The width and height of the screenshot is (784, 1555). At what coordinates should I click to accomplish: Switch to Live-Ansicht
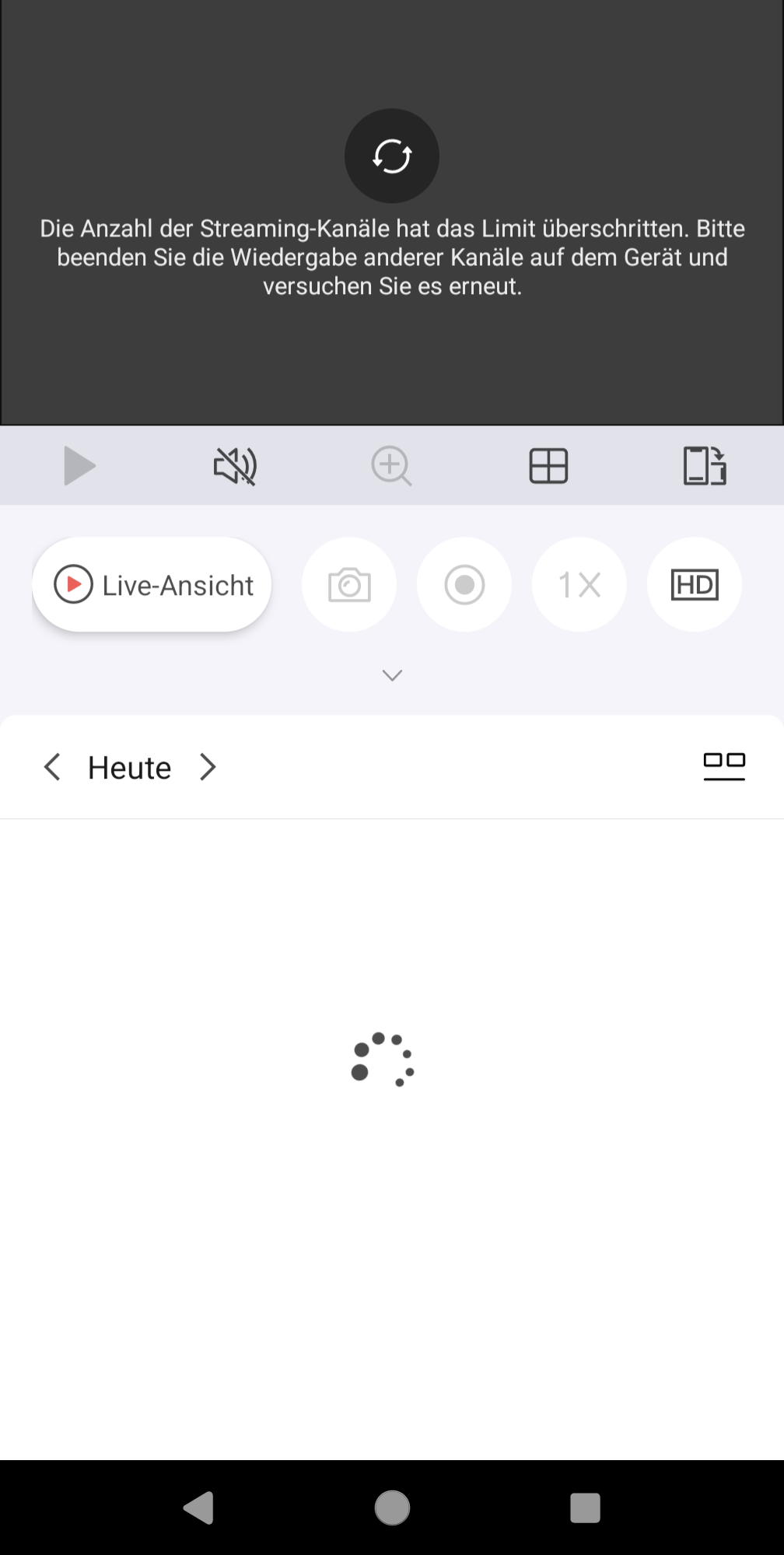point(152,585)
